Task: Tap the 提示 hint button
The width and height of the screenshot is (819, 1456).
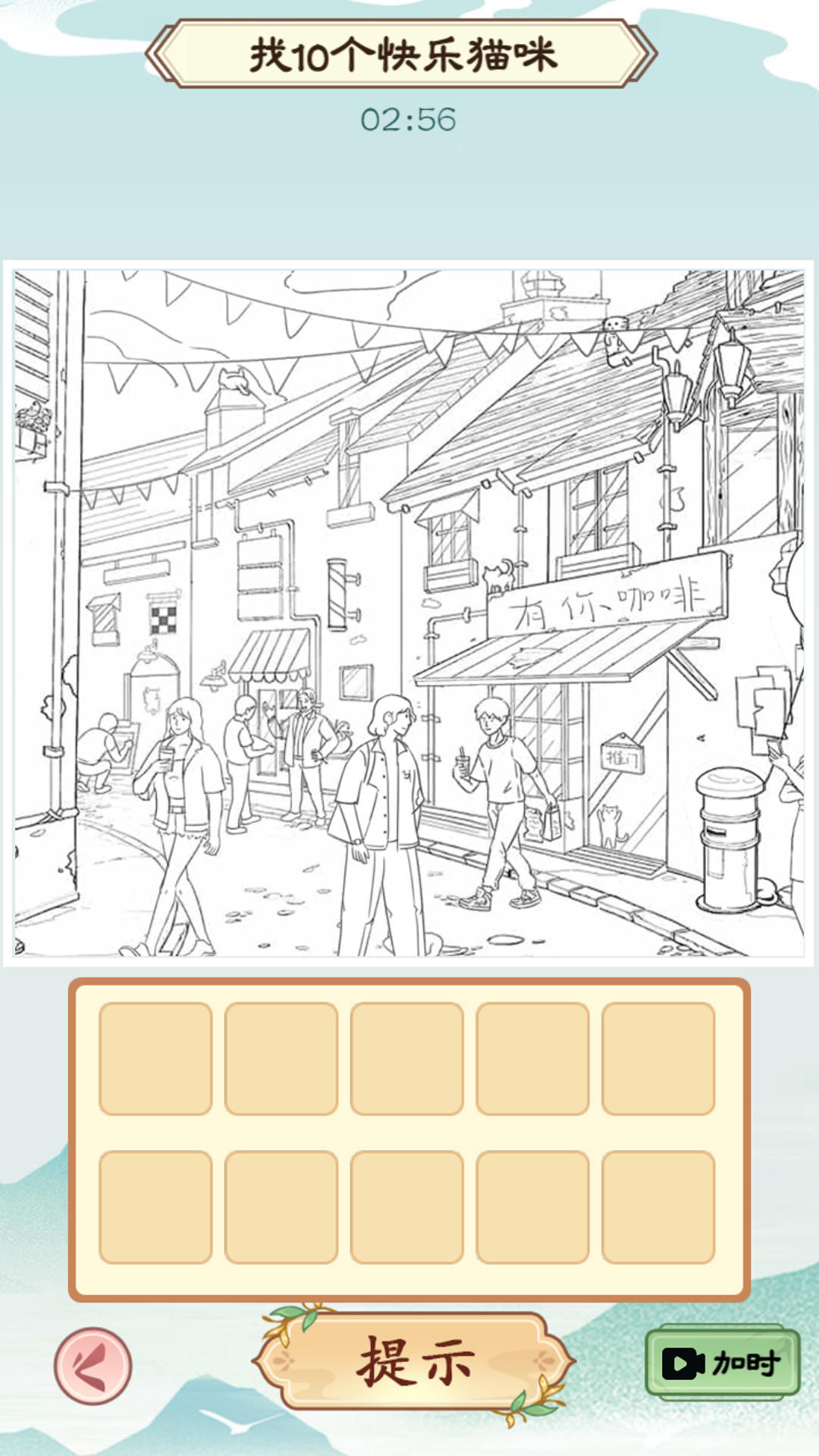Action: 414,1362
